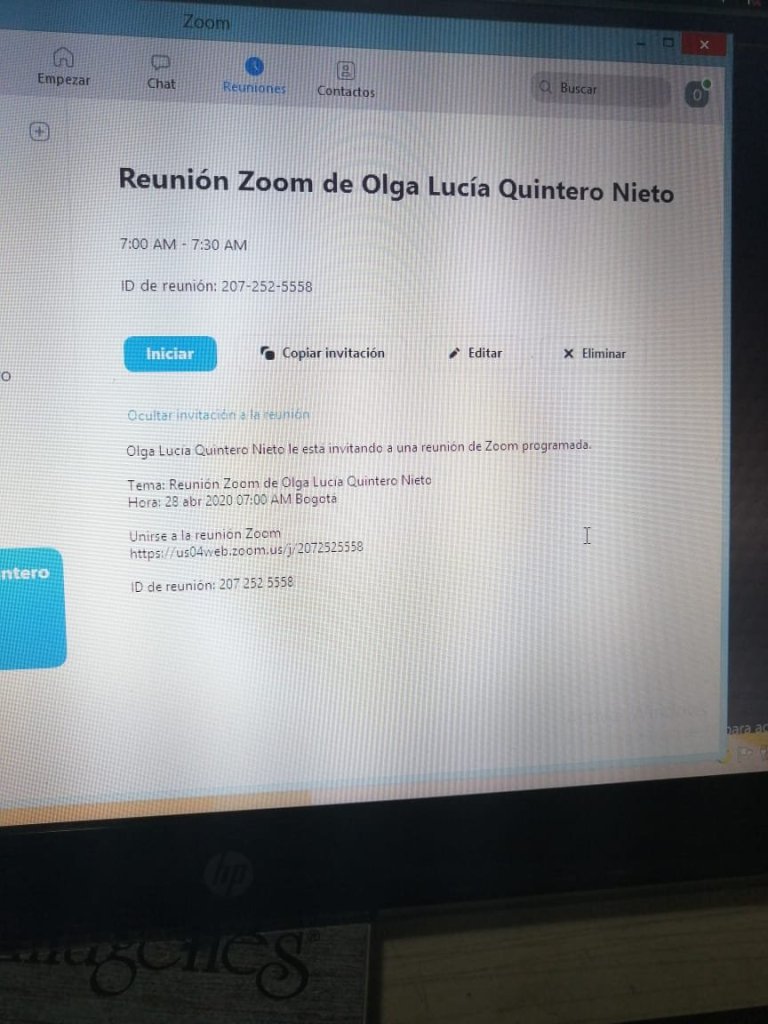Image resolution: width=768 pixels, height=1024 pixels.
Task: Switch to the Empezar tab
Action: point(64,67)
